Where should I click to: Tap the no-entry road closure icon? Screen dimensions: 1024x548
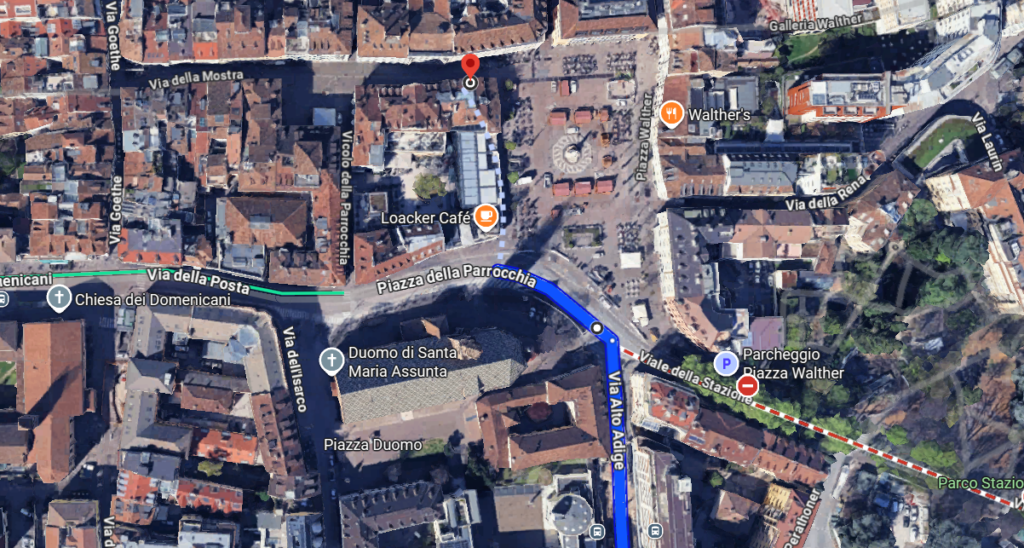click(x=747, y=385)
